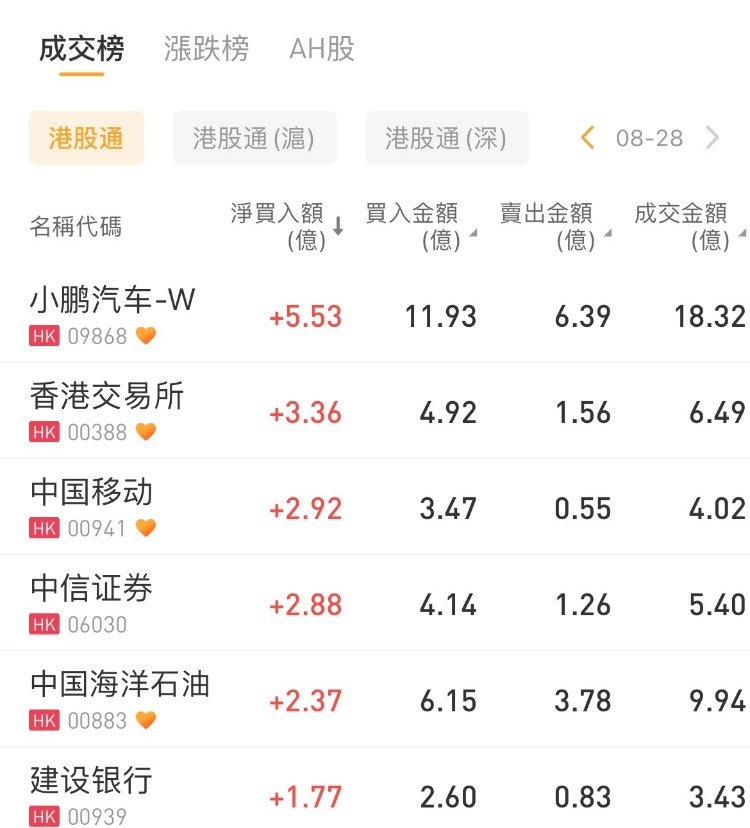Screen dimensions: 750x828
Task: Switch to the 漲跌榜 tab
Action: click(206, 49)
